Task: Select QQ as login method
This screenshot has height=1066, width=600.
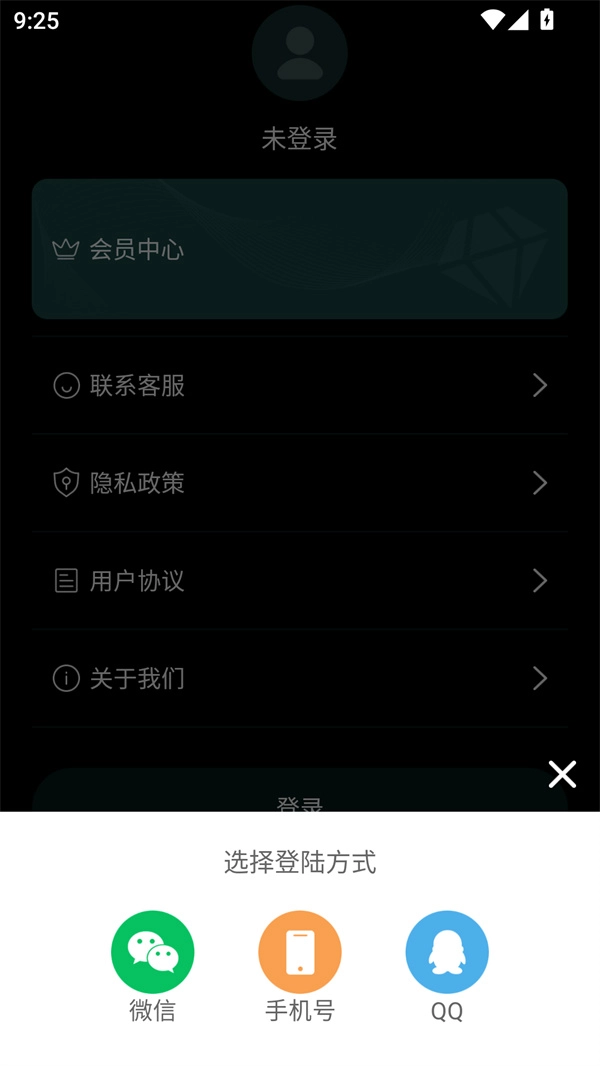Action: (x=447, y=952)
